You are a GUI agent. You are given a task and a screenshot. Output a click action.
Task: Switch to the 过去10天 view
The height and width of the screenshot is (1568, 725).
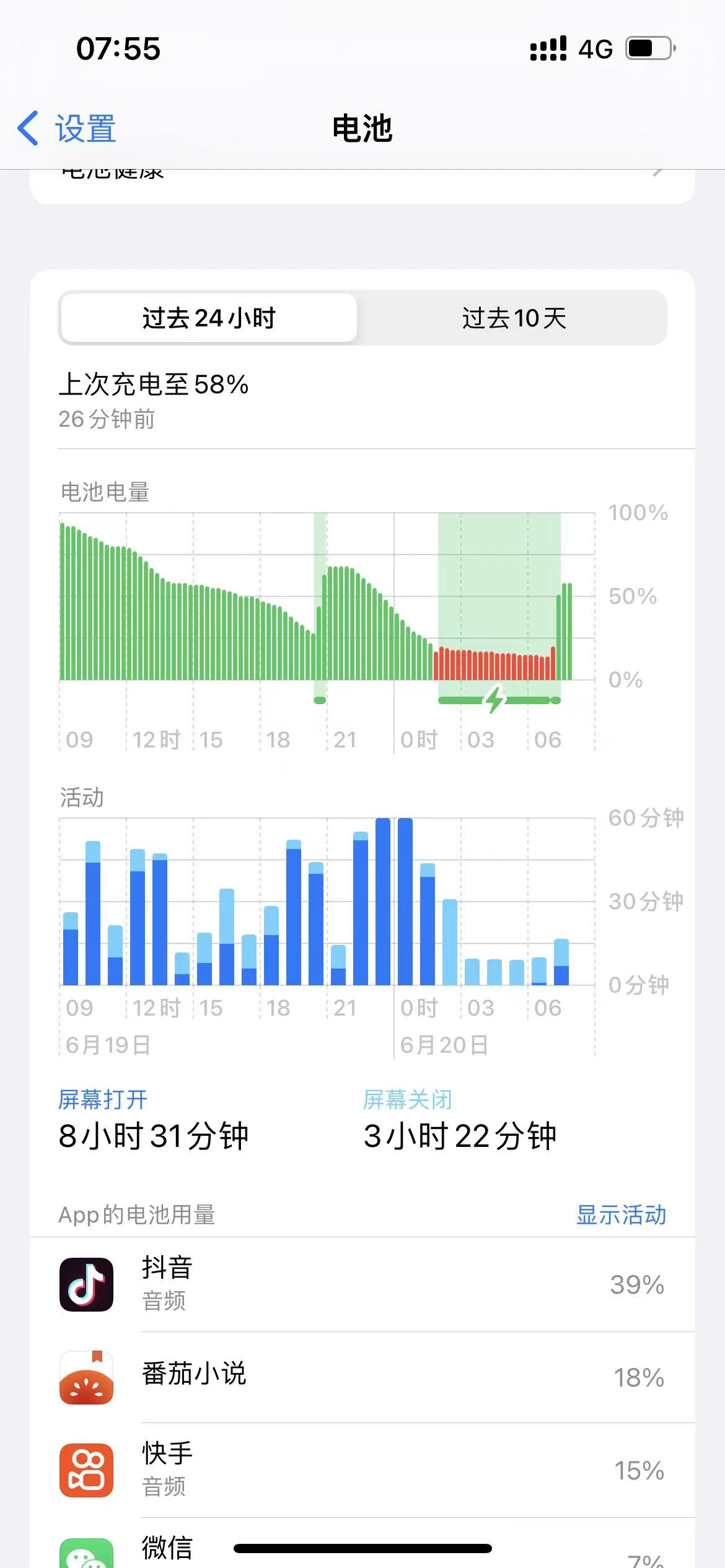513,318
